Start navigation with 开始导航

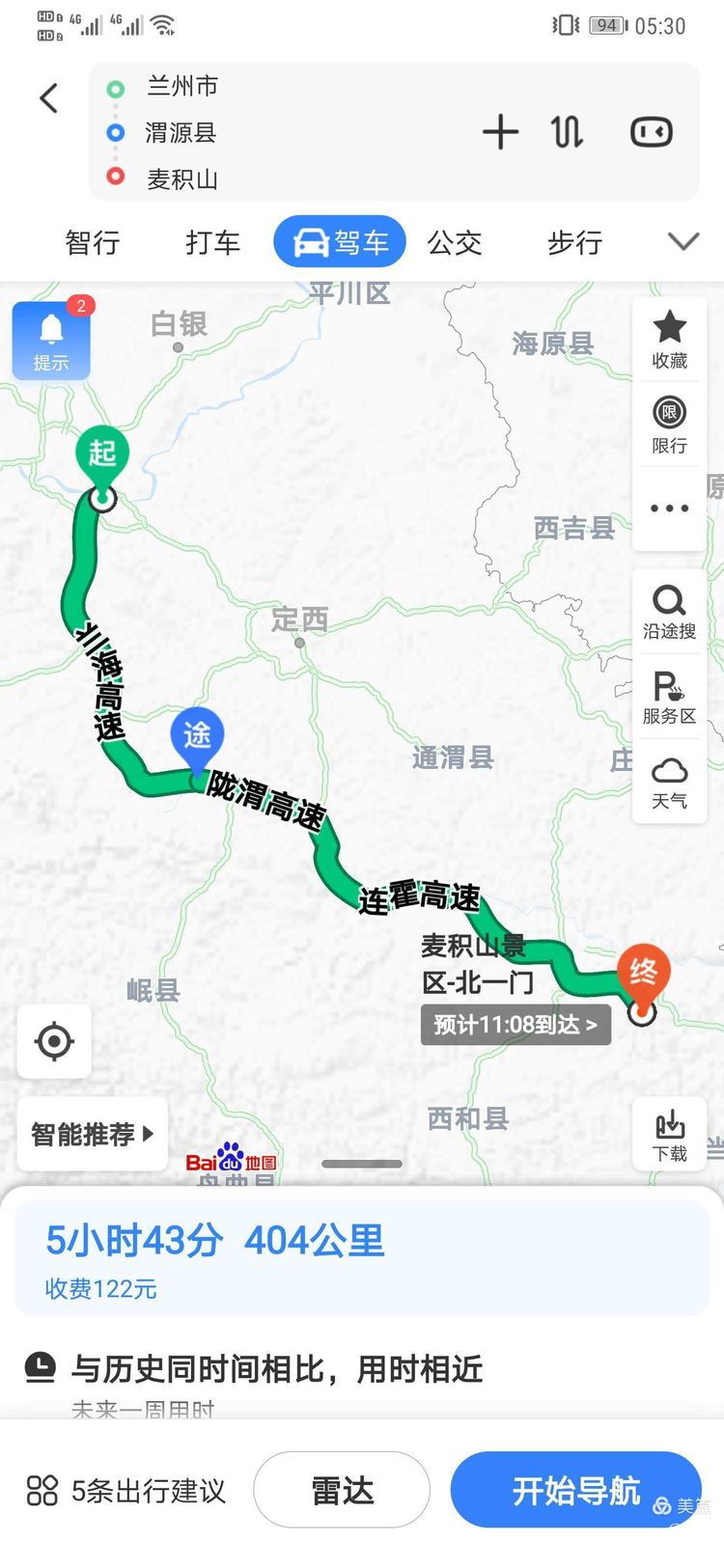tap(575, 1490)
